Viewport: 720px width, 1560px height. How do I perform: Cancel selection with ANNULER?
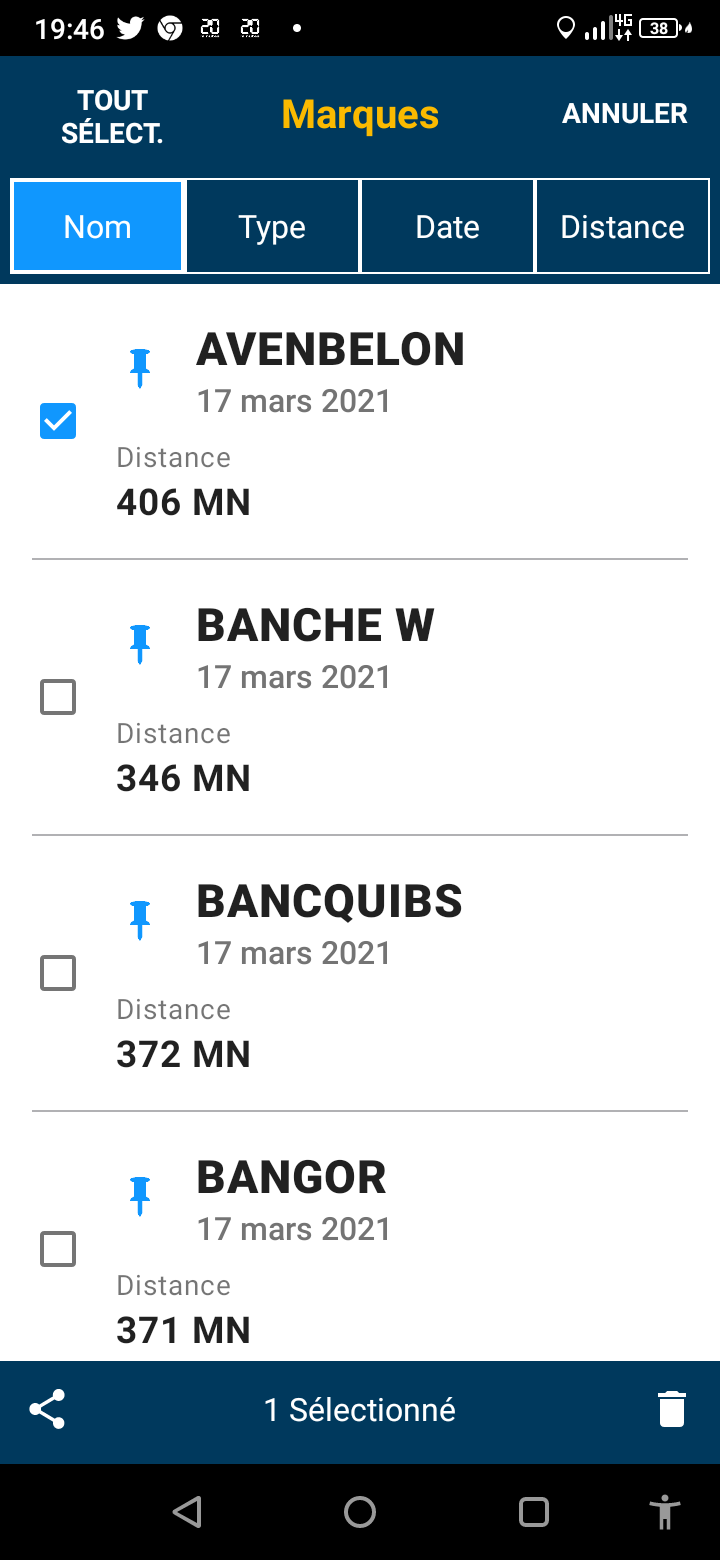coord(625,114)
